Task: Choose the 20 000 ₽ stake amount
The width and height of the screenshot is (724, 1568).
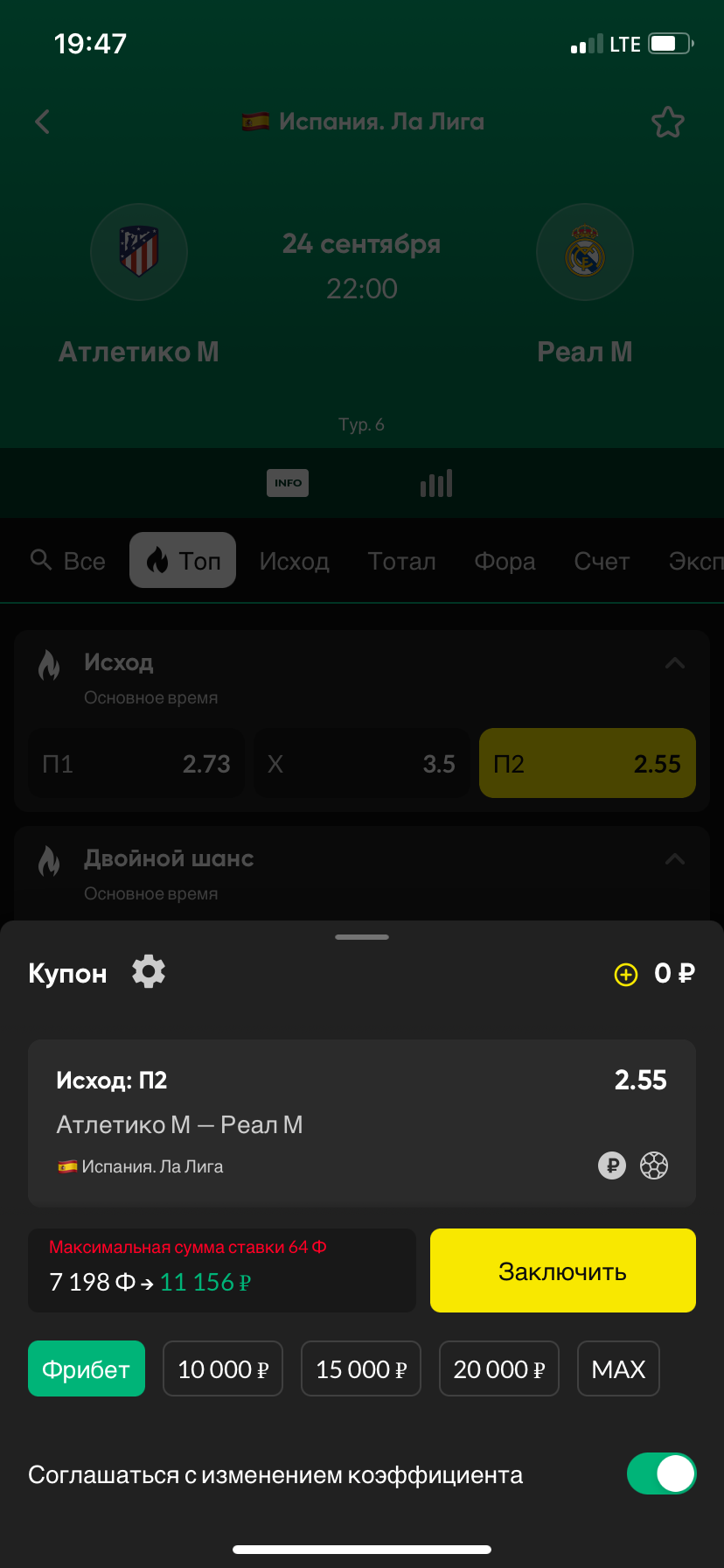Action: [x=499, y=1368]
